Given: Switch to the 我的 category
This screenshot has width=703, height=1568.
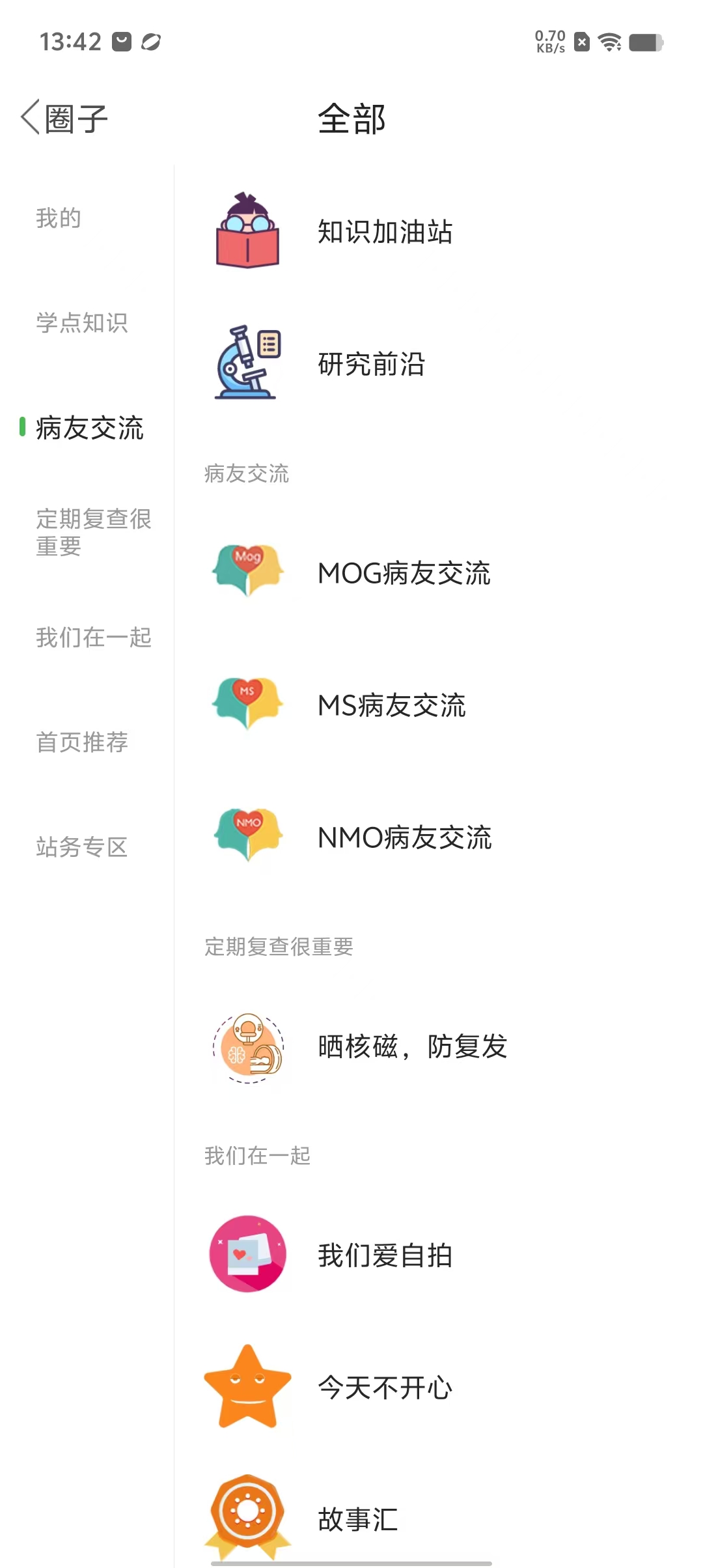Looking at the screenshot, I should coord(59,218).
